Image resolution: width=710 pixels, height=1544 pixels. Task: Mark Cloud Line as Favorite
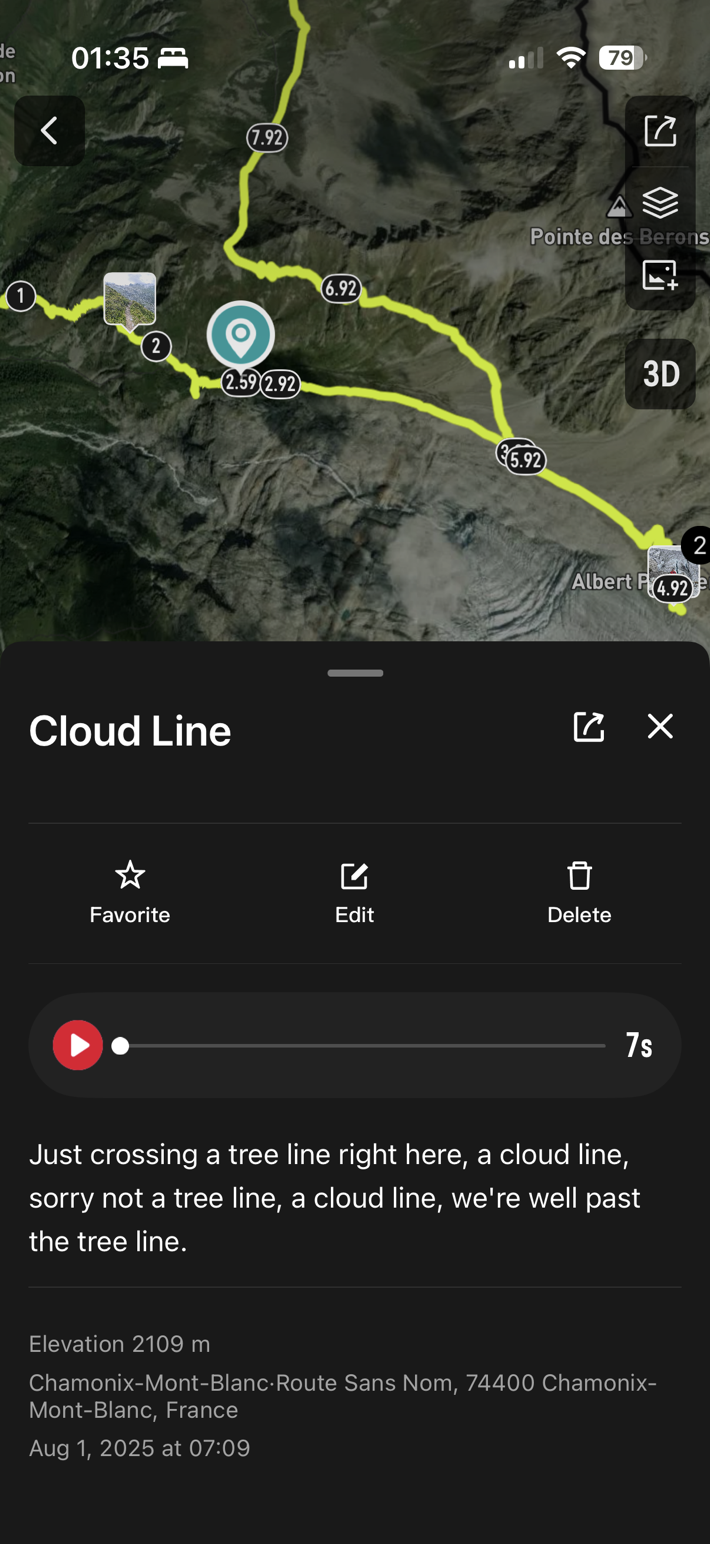[130, 892]
